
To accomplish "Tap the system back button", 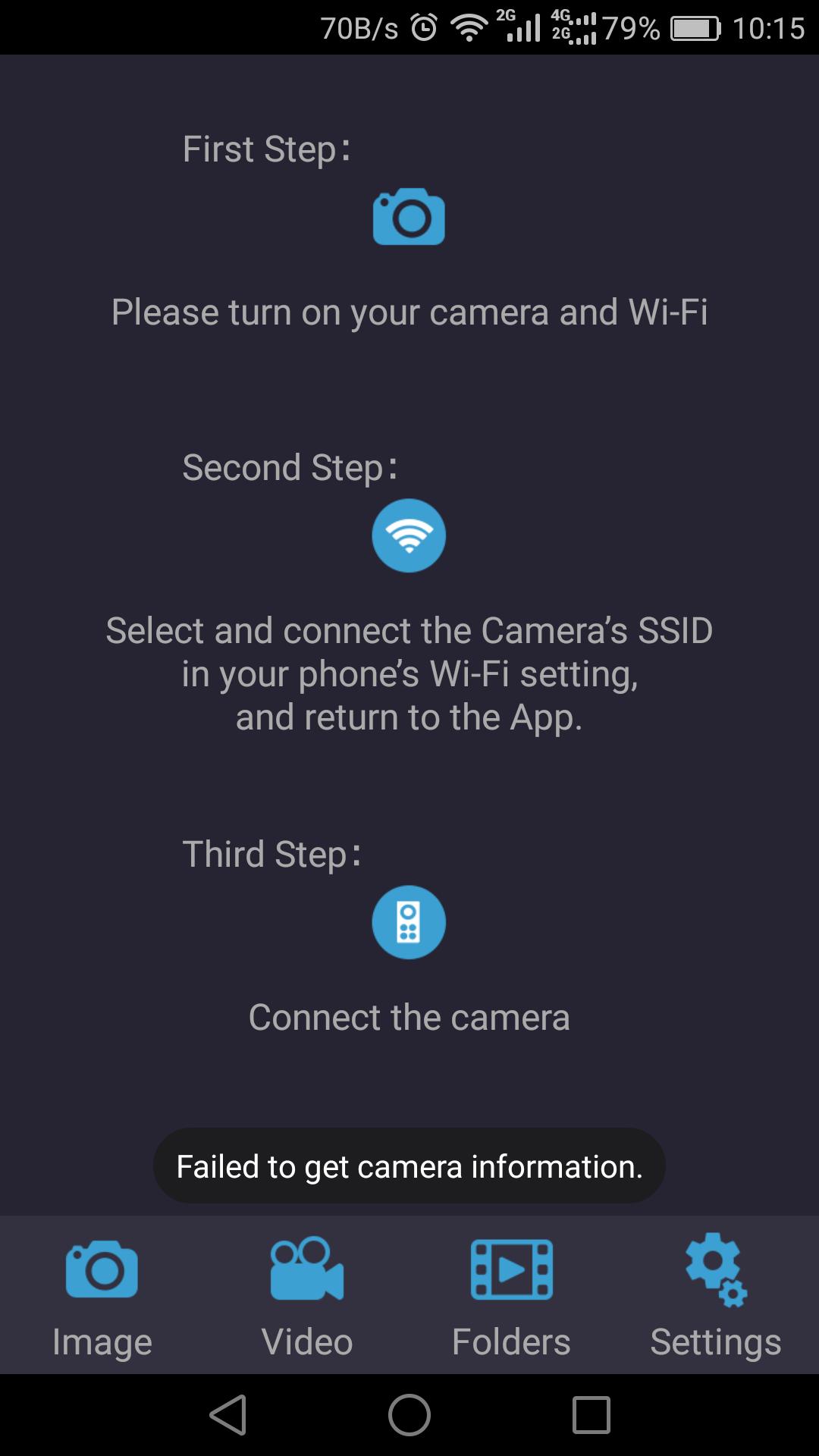I will 227,1415.
